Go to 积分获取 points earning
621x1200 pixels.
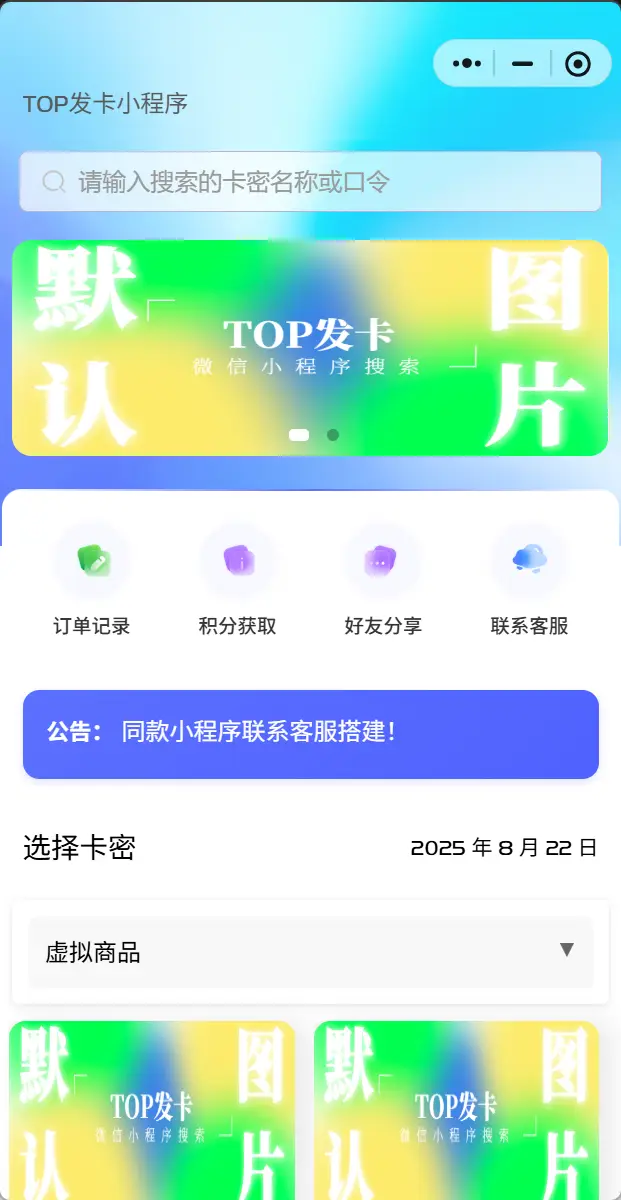(x=238, y=582)
